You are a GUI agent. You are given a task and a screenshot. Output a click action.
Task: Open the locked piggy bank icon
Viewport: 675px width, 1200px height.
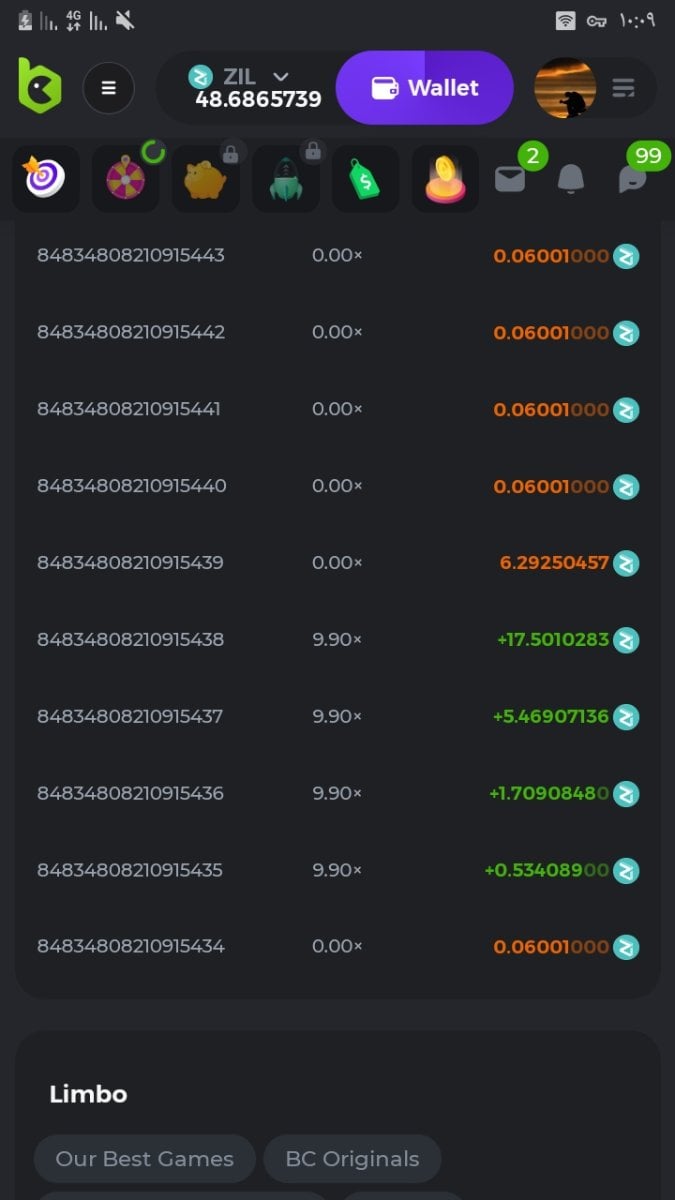(205, 179)
